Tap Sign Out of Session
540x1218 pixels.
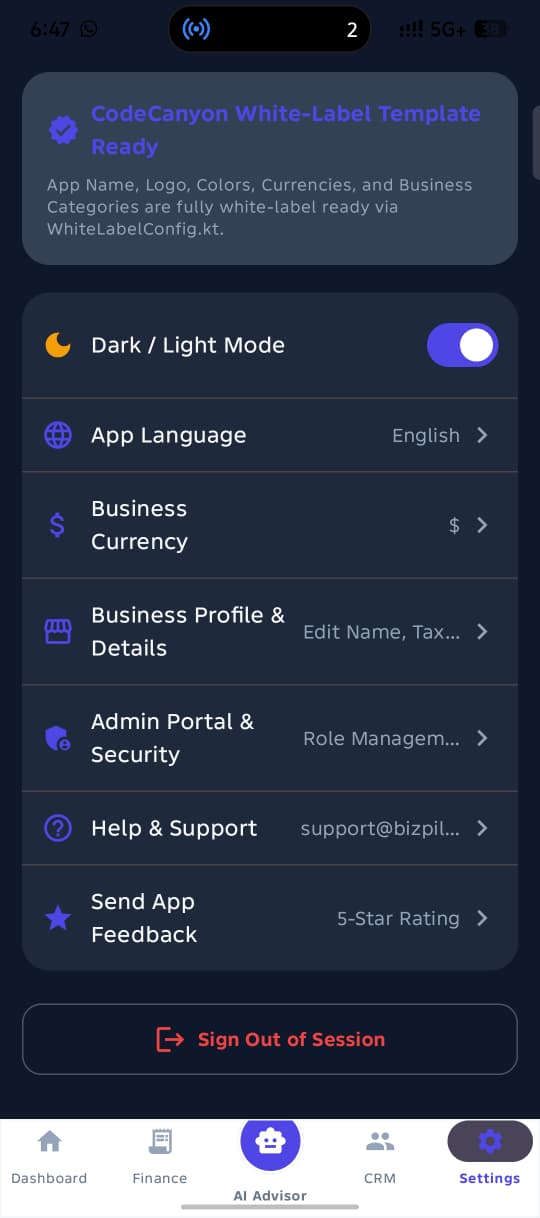pyautogui.click(x=270, y=1039)
